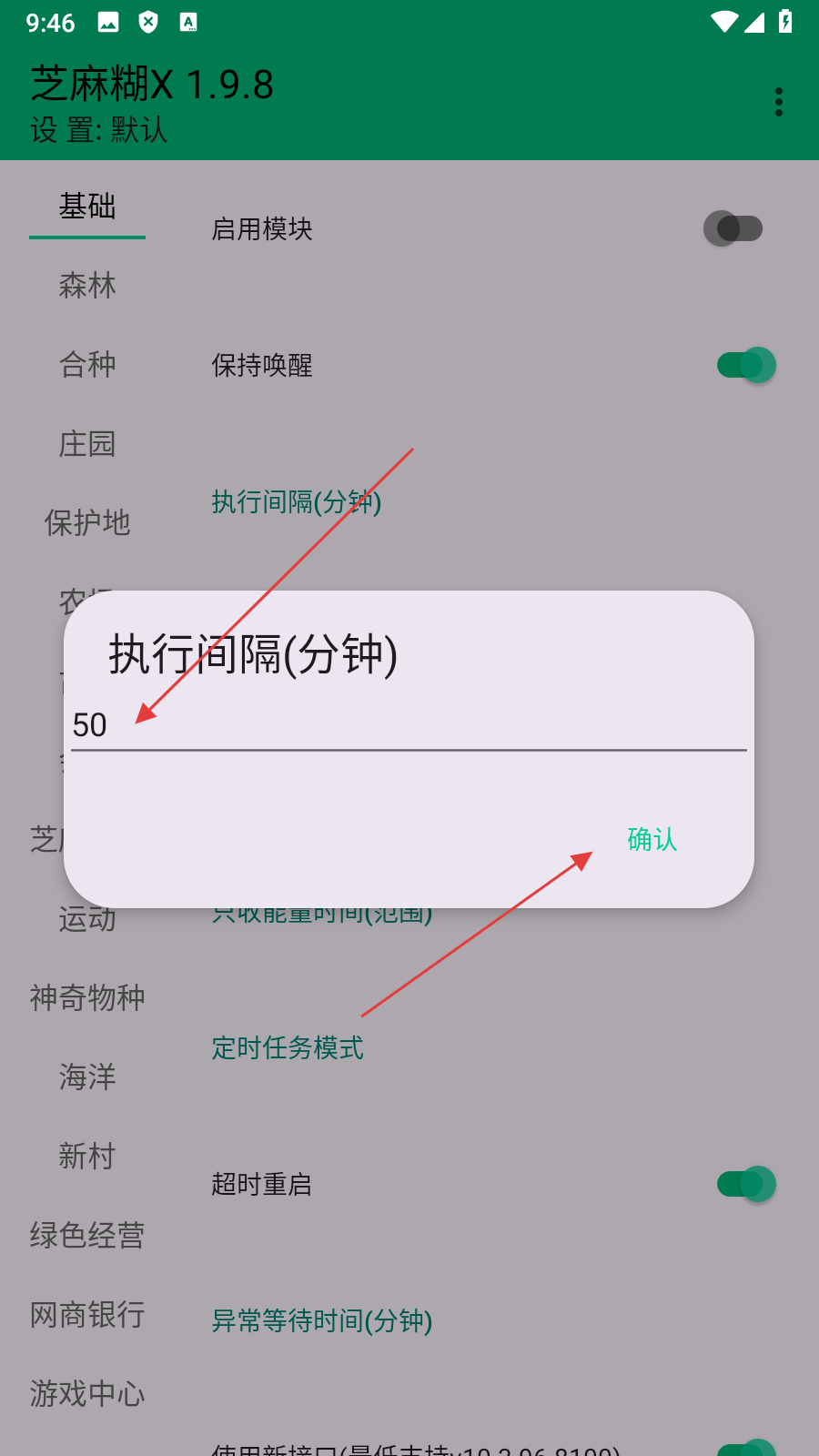Switch to the 森林 tab

click(x=87, y=286)
